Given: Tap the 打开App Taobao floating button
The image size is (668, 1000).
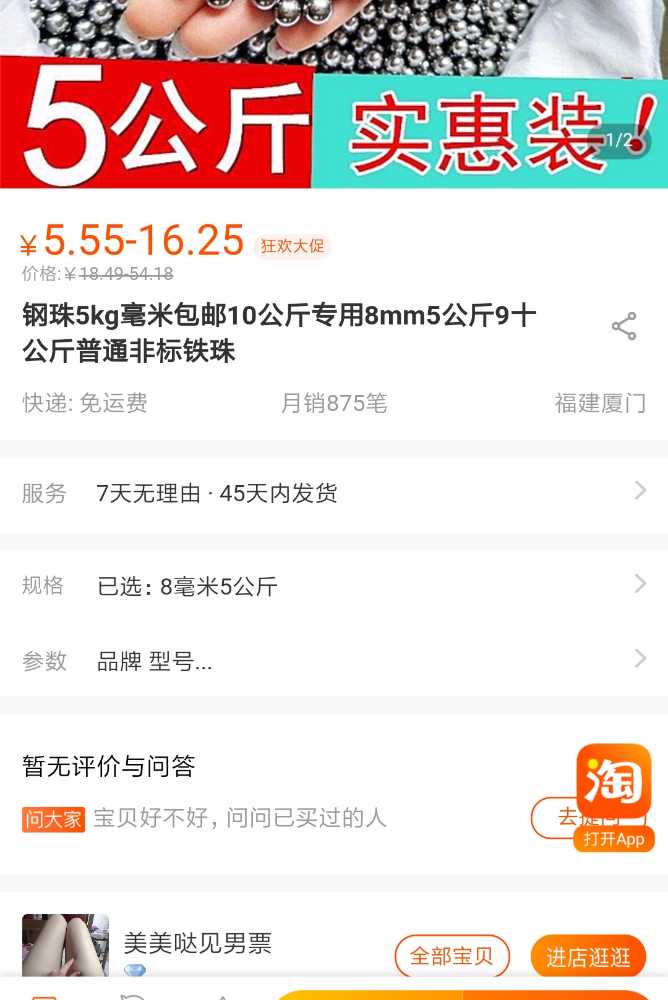Looking at the screenshot, I should [614, 797].
